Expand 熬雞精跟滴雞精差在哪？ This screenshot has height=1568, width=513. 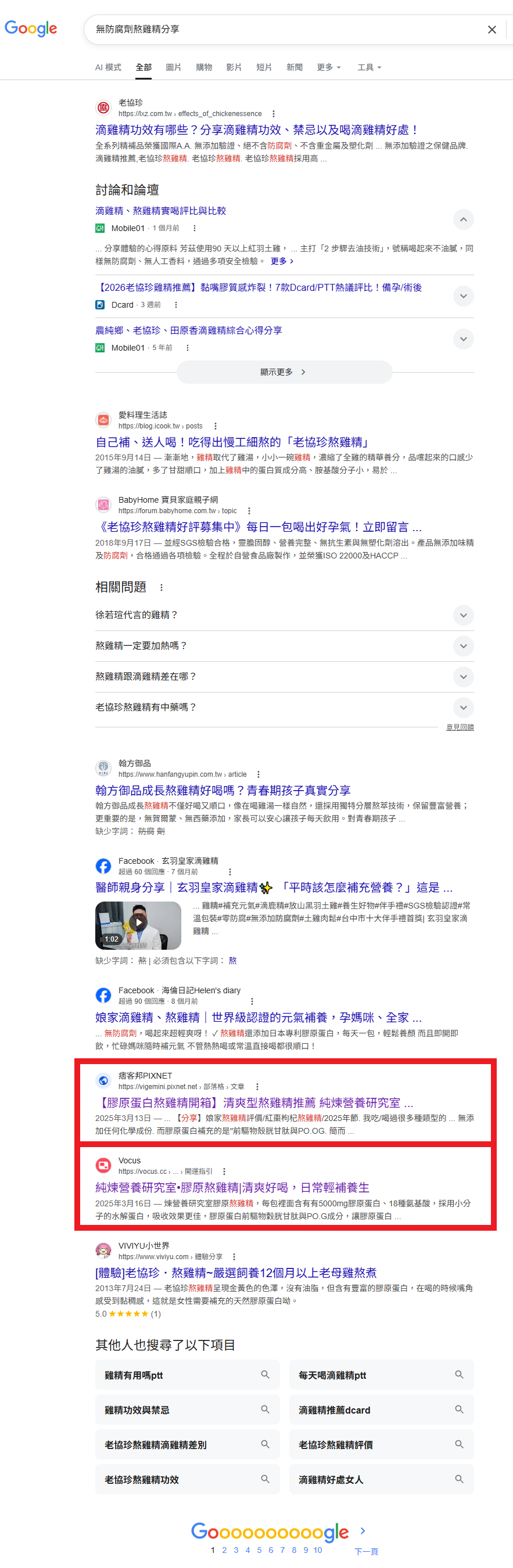[463, 676]
